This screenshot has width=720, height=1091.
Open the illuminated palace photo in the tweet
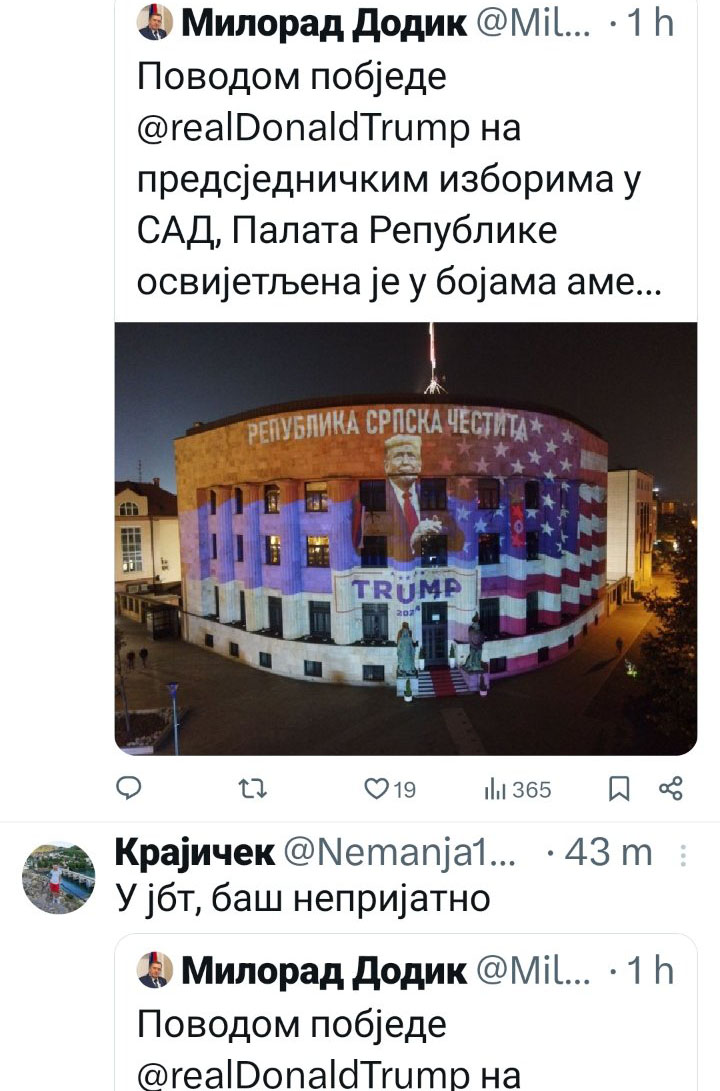pyautogui.click(x=405, y=538)
